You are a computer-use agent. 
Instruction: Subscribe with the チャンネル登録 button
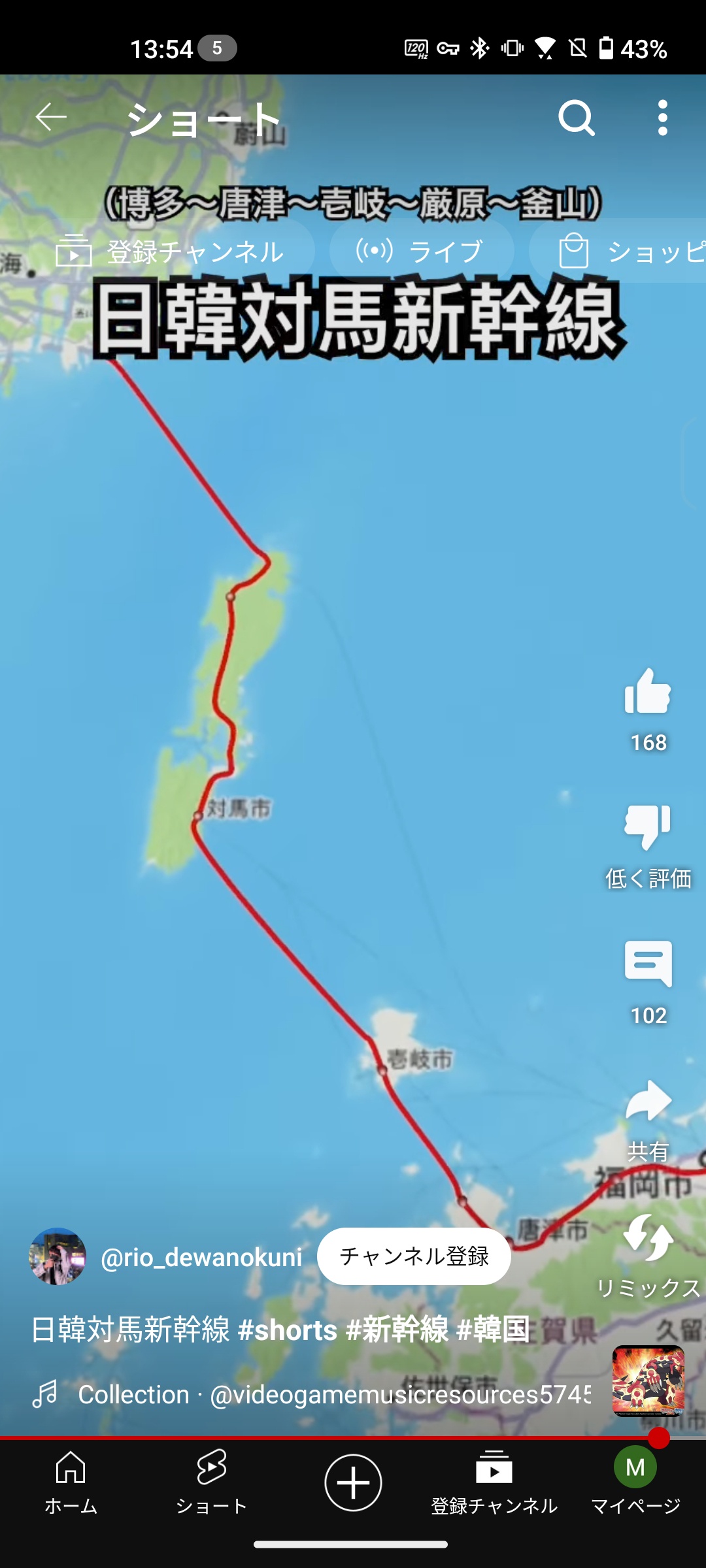(414, 1256)
